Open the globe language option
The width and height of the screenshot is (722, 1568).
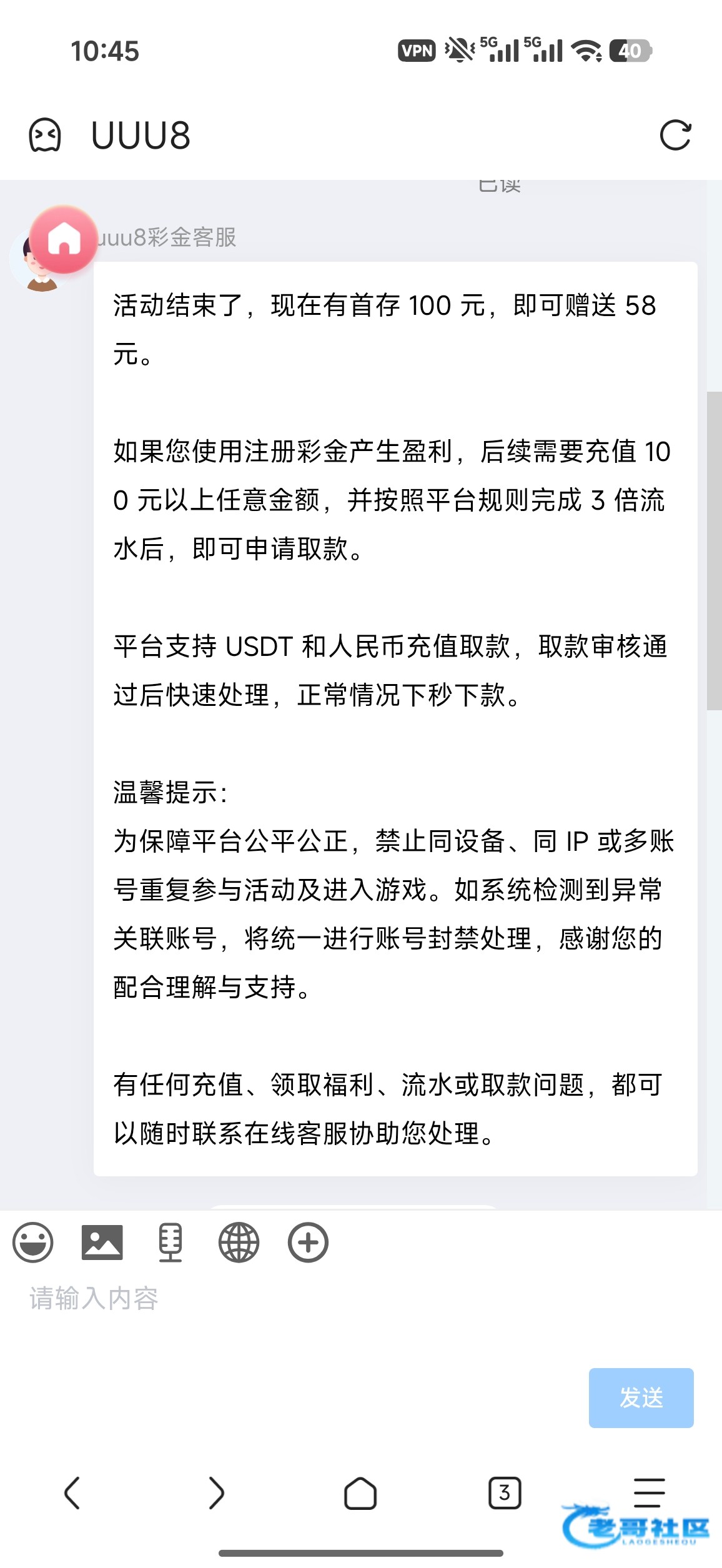239,1242
